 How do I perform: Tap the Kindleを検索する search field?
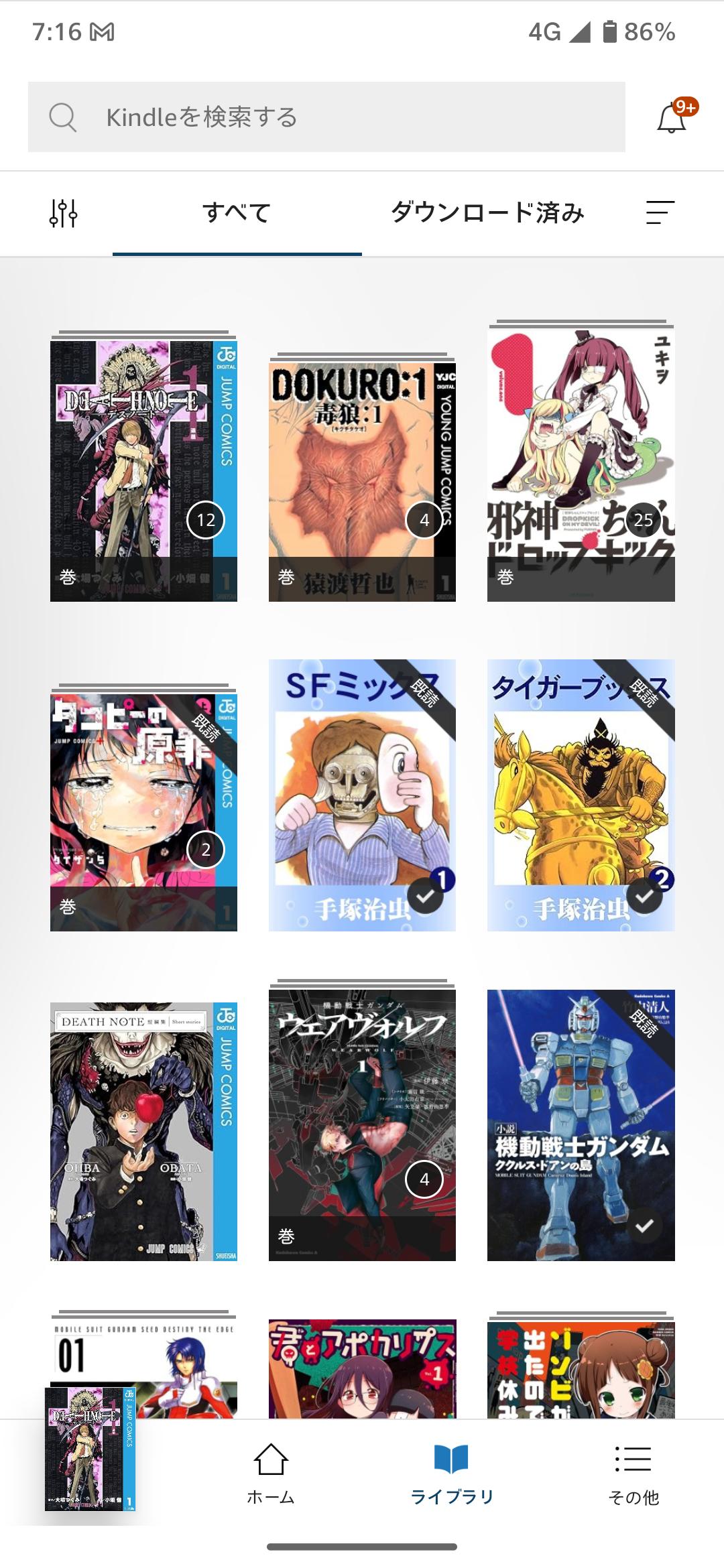(326, 117)
